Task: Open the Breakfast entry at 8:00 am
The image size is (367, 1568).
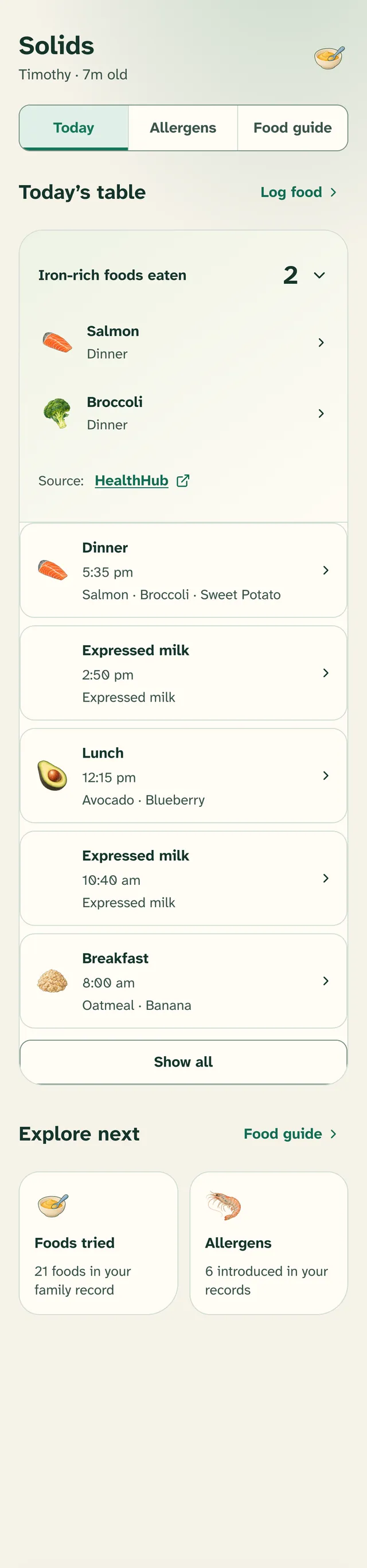Action: pos(183,981)
